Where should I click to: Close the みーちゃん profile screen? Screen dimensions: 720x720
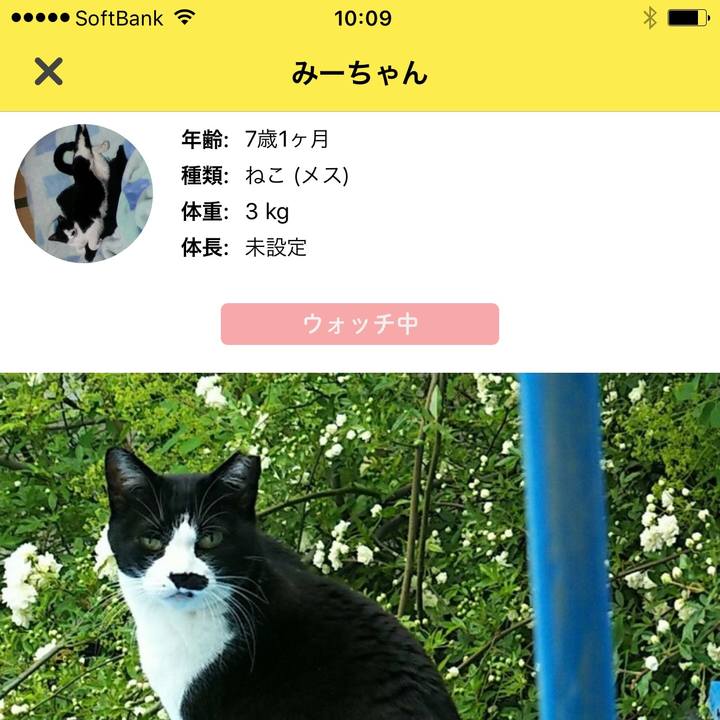coord(48,71)
